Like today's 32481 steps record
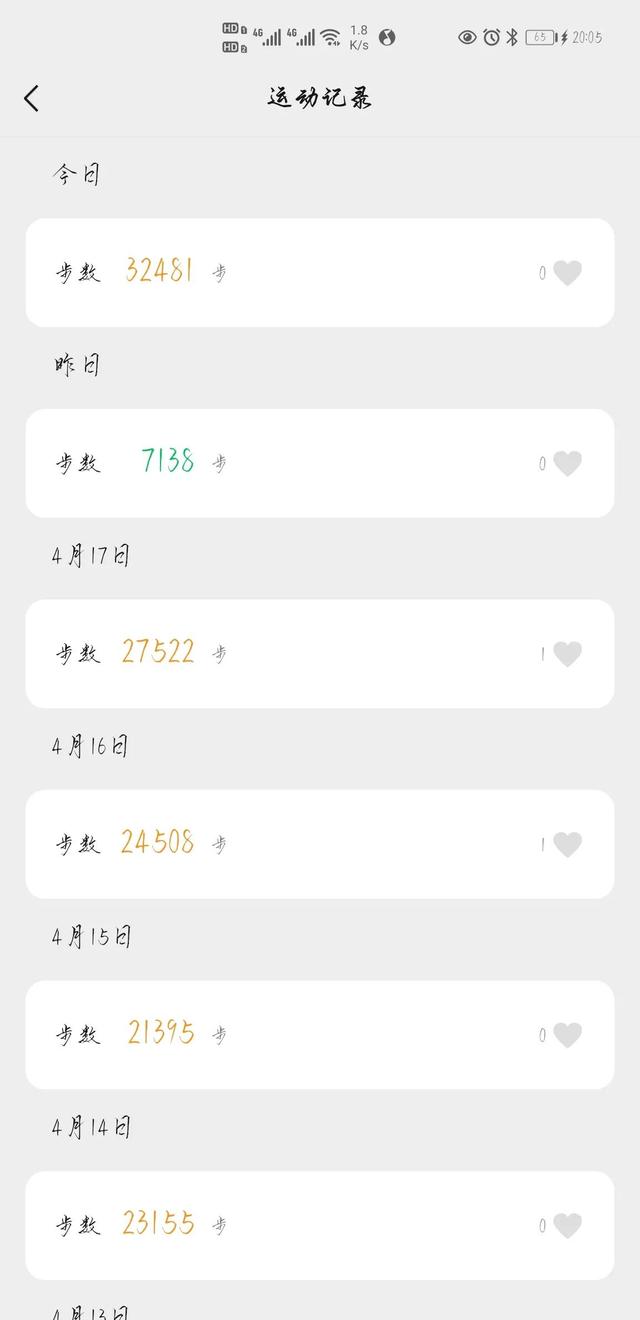 pos(567,273)
